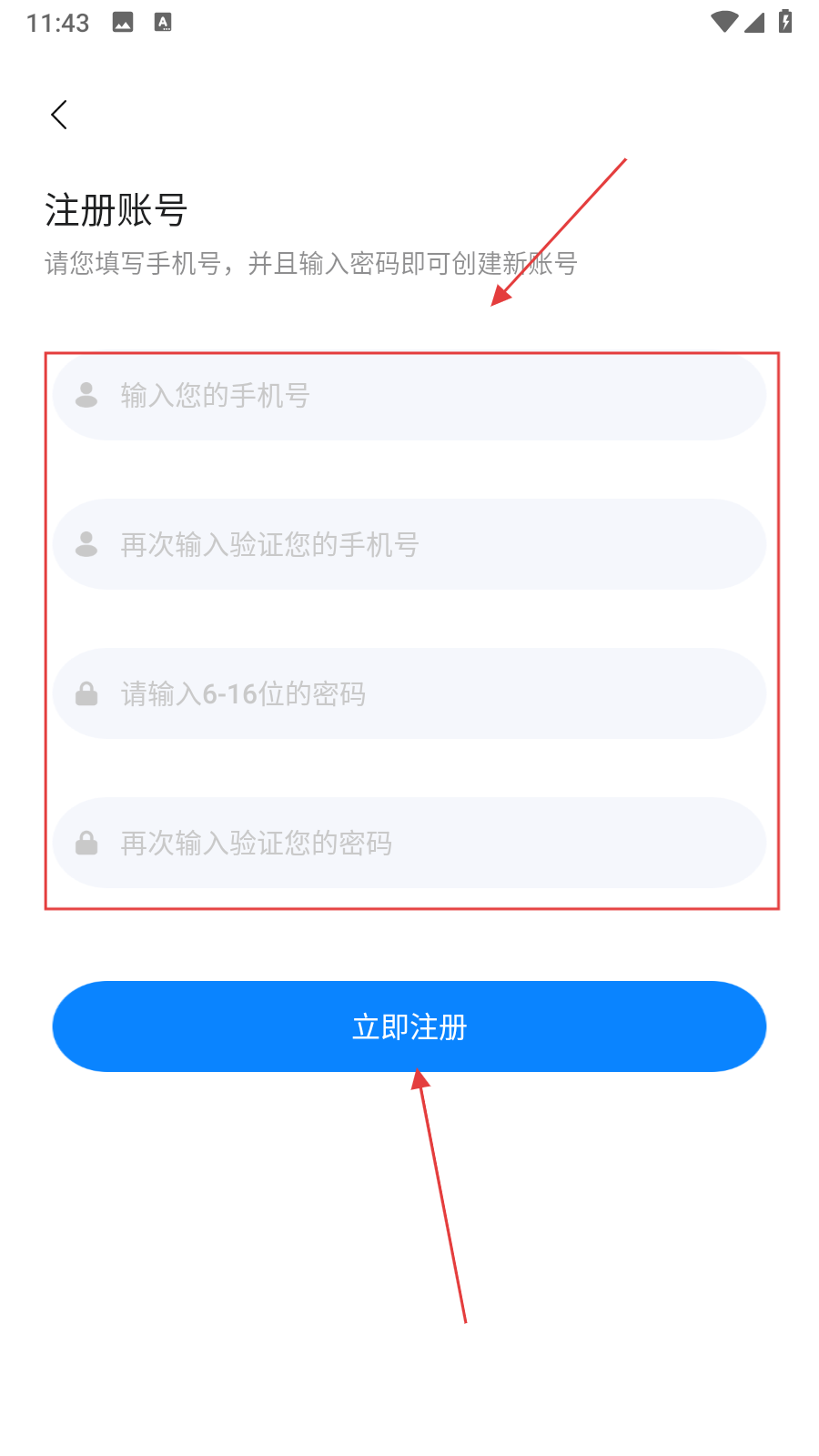Submit registration with 立即注册 button

click(409, 1026)
